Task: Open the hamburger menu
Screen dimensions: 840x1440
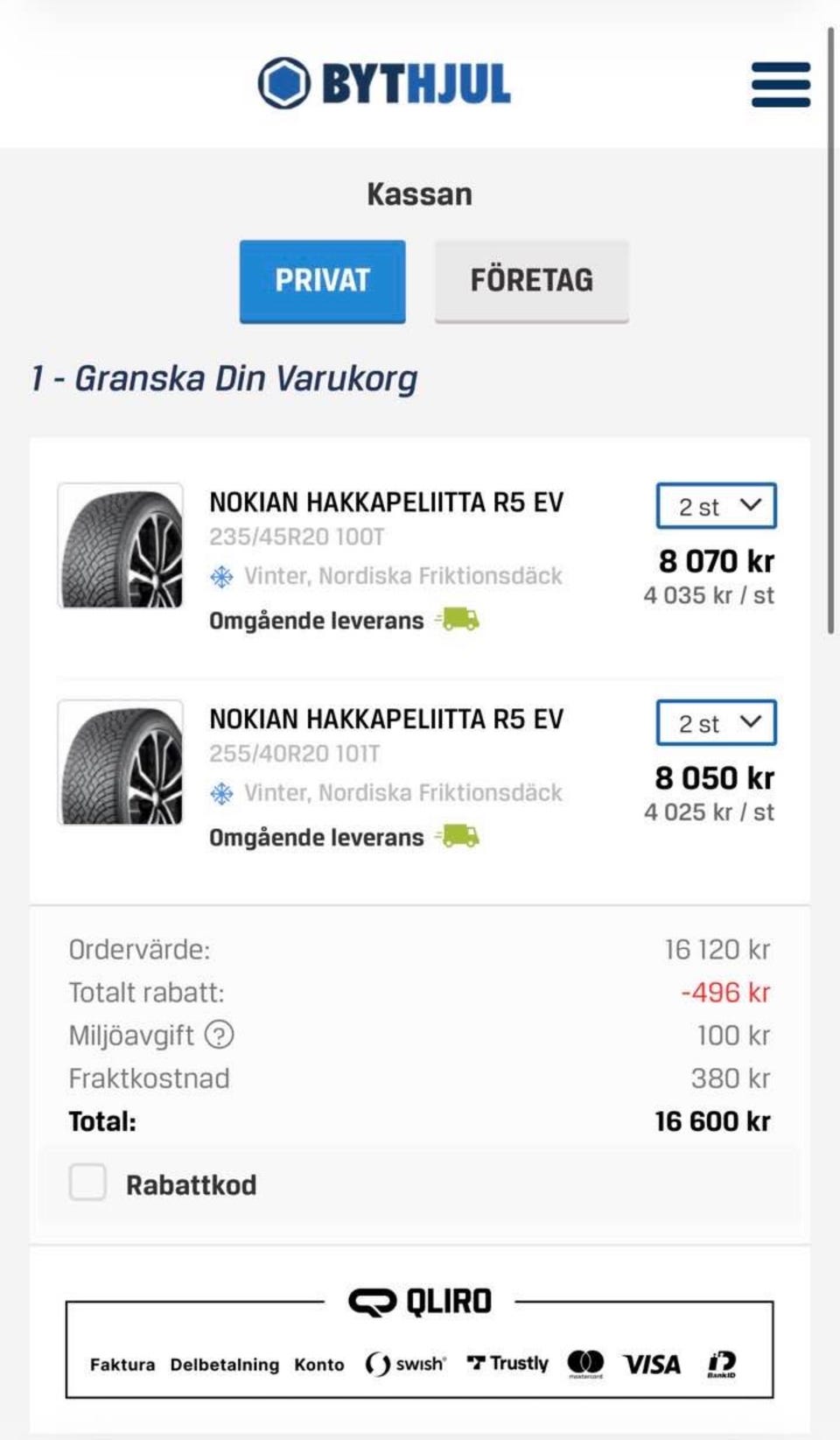Action: tap(780, 84)
